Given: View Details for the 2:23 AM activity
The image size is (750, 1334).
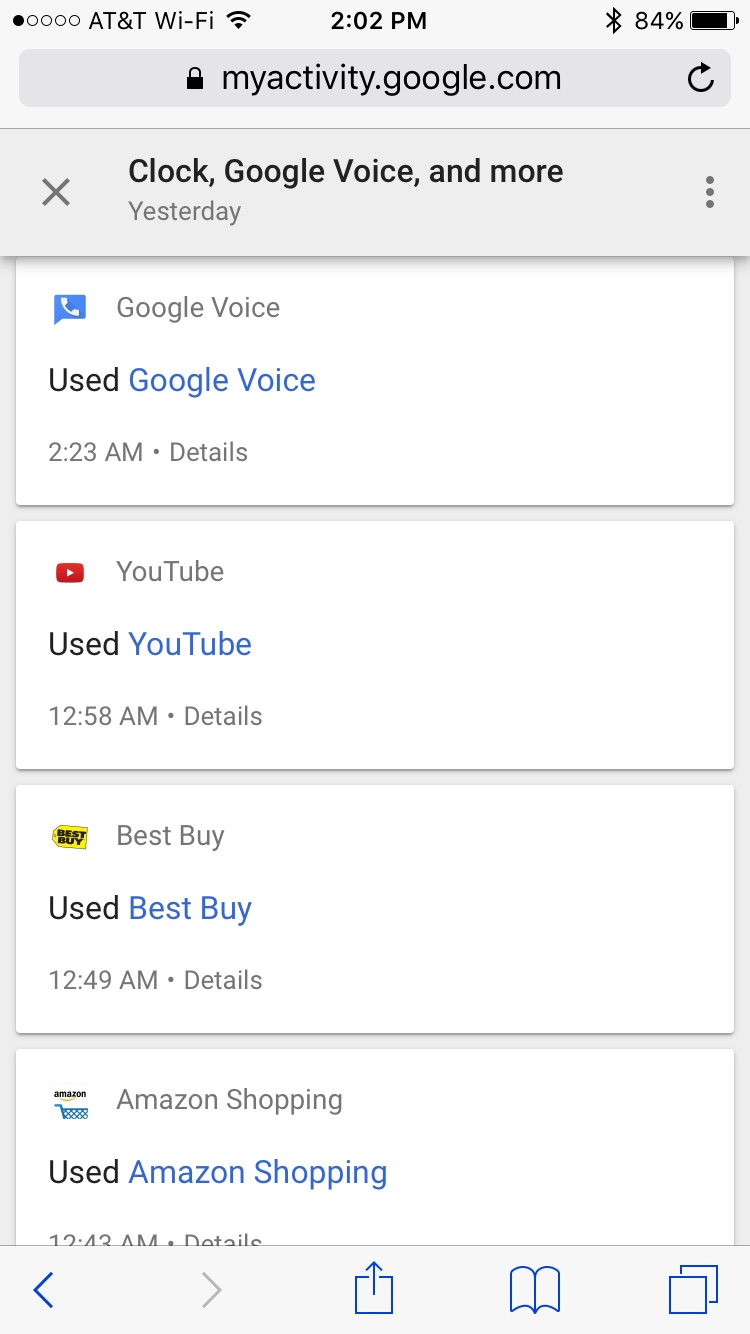Looking at the screenshot, I should tap(208, 452).
